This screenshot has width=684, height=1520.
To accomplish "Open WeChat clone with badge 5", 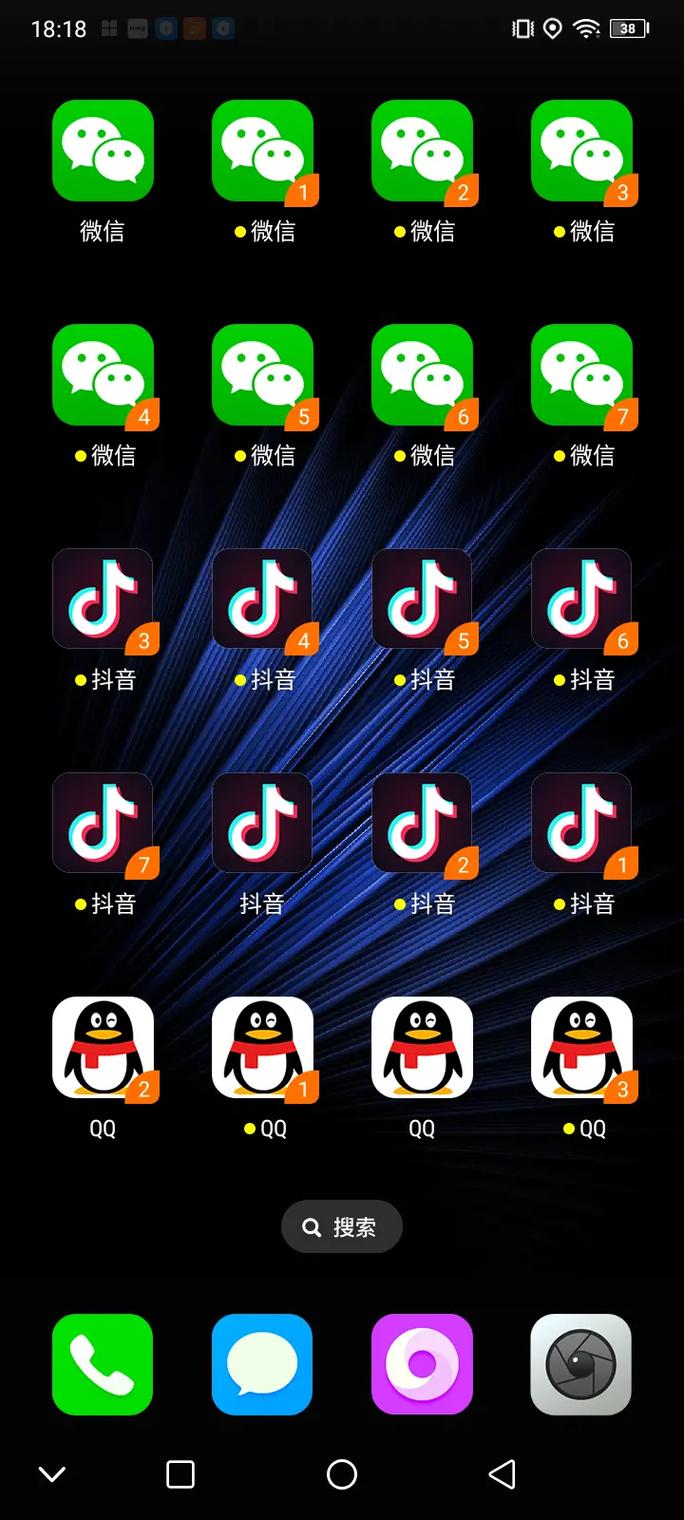I will click(262, 375).
